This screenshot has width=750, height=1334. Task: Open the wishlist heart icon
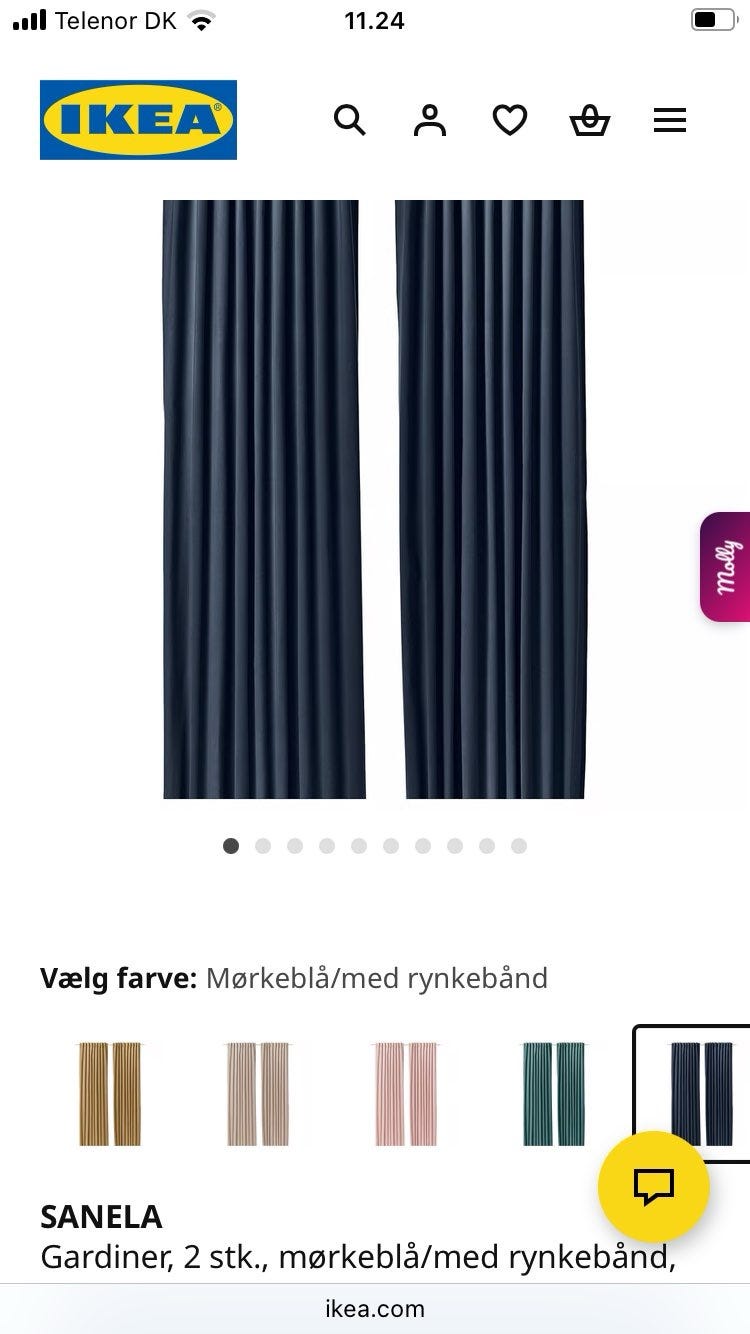pyautogui.click(x=509, y=120)
